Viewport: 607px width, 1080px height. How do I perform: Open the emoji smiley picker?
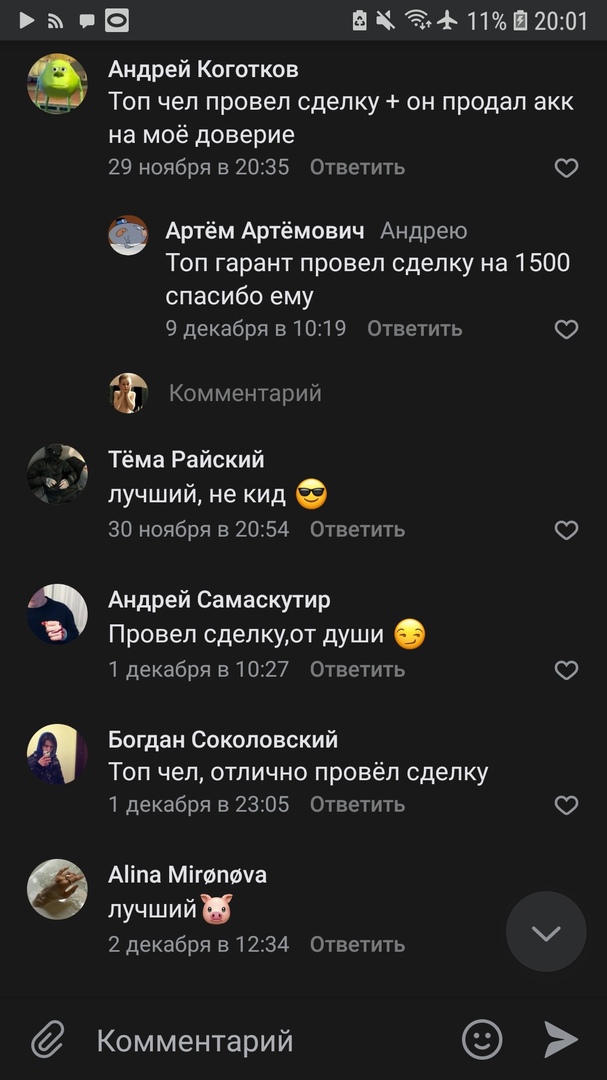[482, 1040]
